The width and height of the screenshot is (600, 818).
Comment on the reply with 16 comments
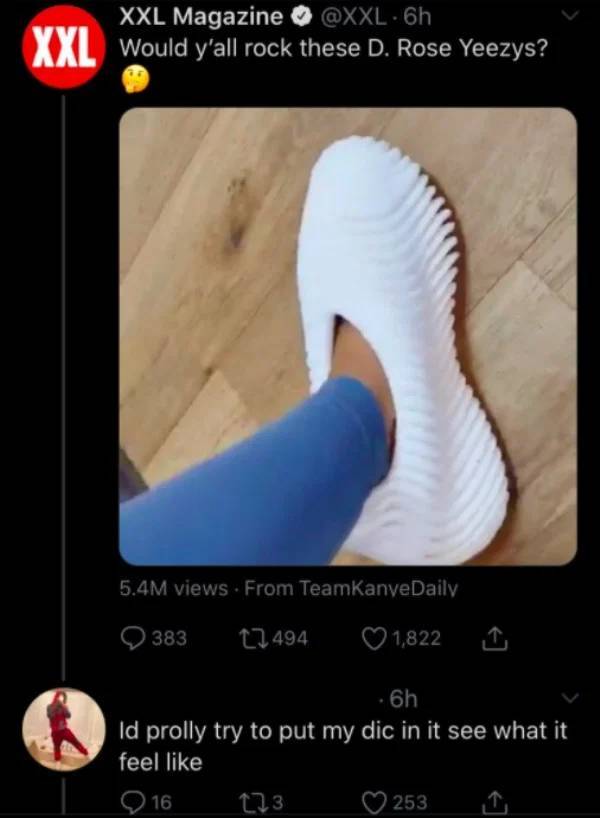131,802
